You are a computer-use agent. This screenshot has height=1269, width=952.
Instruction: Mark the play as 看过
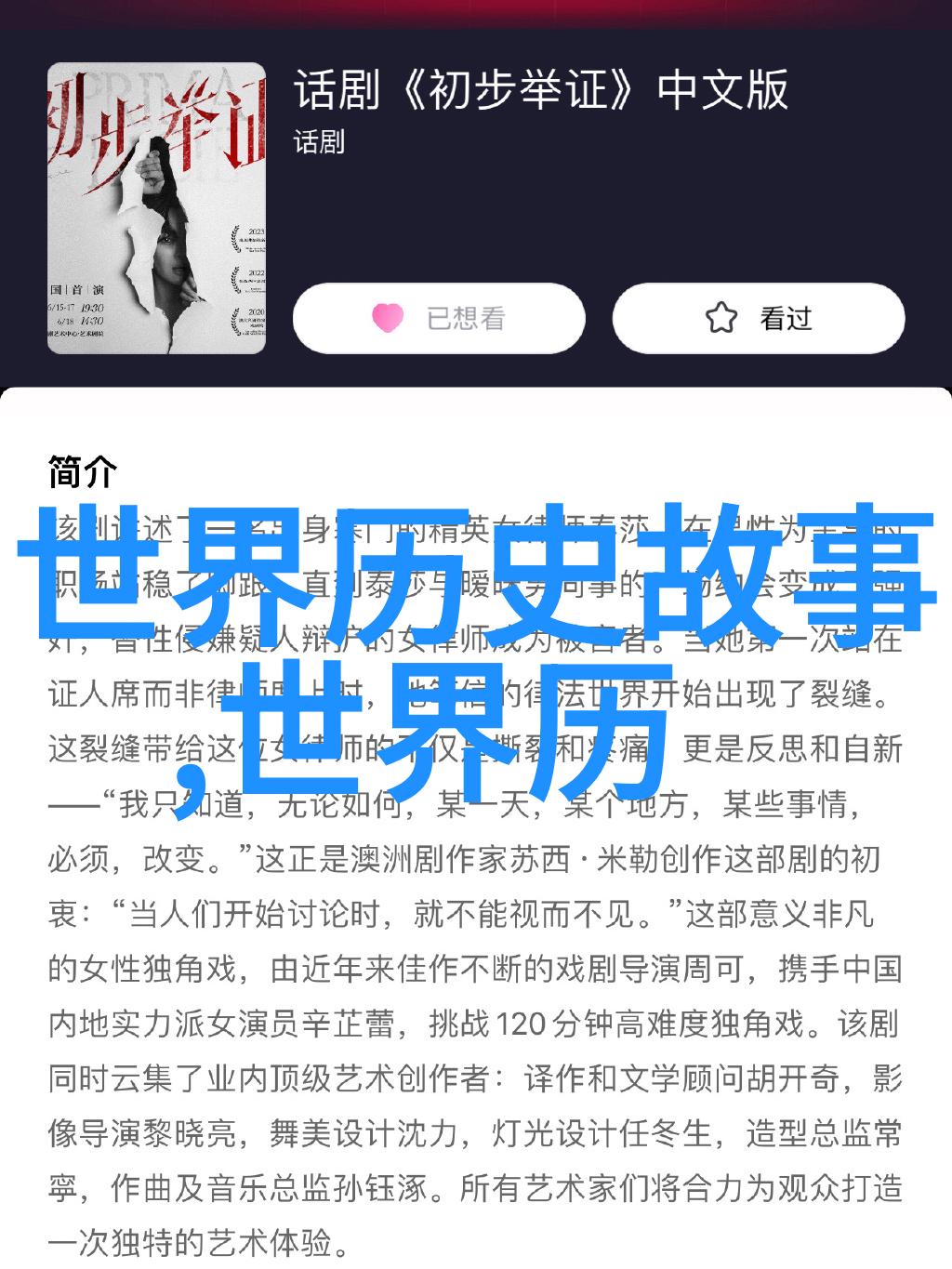(758, 319)
